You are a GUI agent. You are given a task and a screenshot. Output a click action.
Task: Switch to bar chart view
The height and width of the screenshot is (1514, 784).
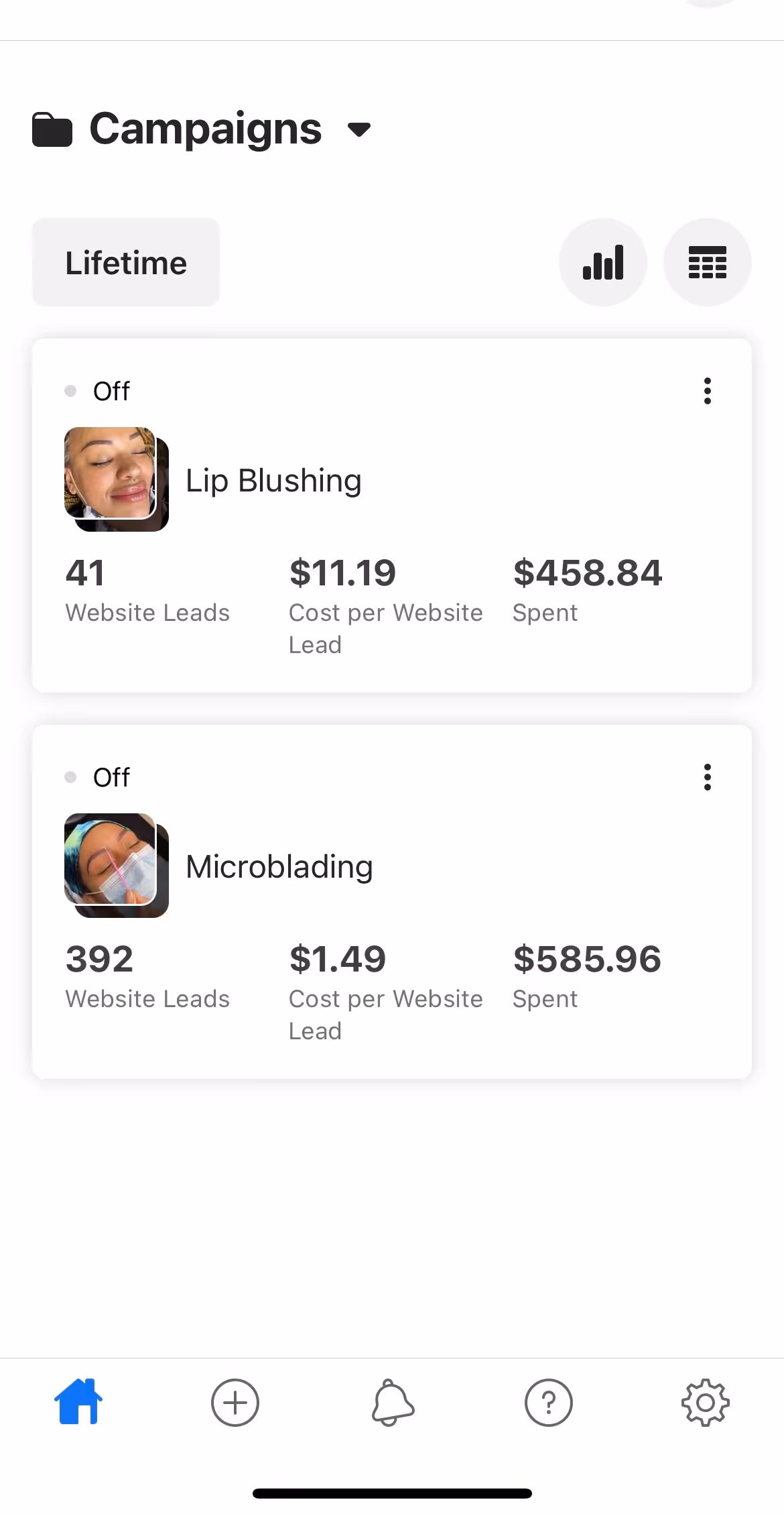click(x=603, y=262)
